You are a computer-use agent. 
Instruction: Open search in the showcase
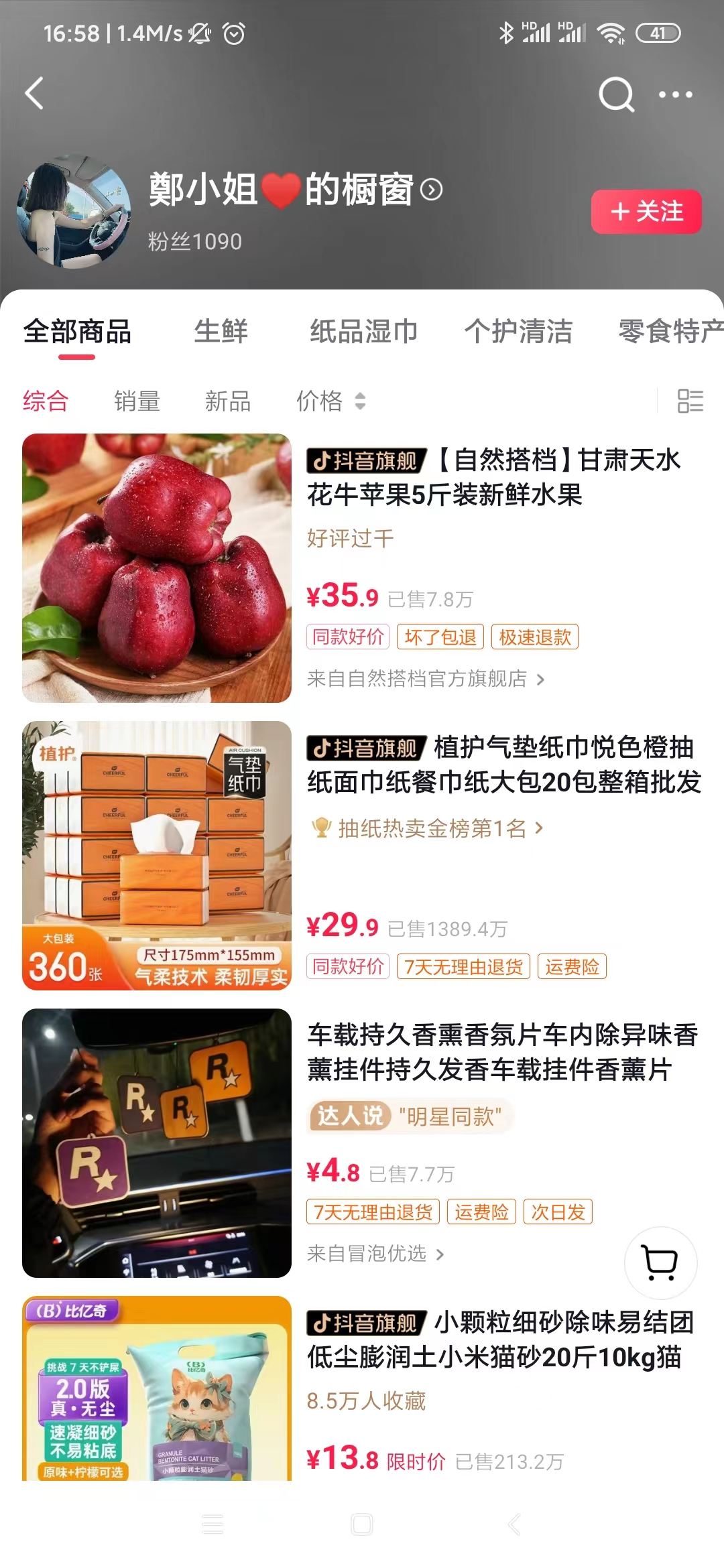coord(616,94)
